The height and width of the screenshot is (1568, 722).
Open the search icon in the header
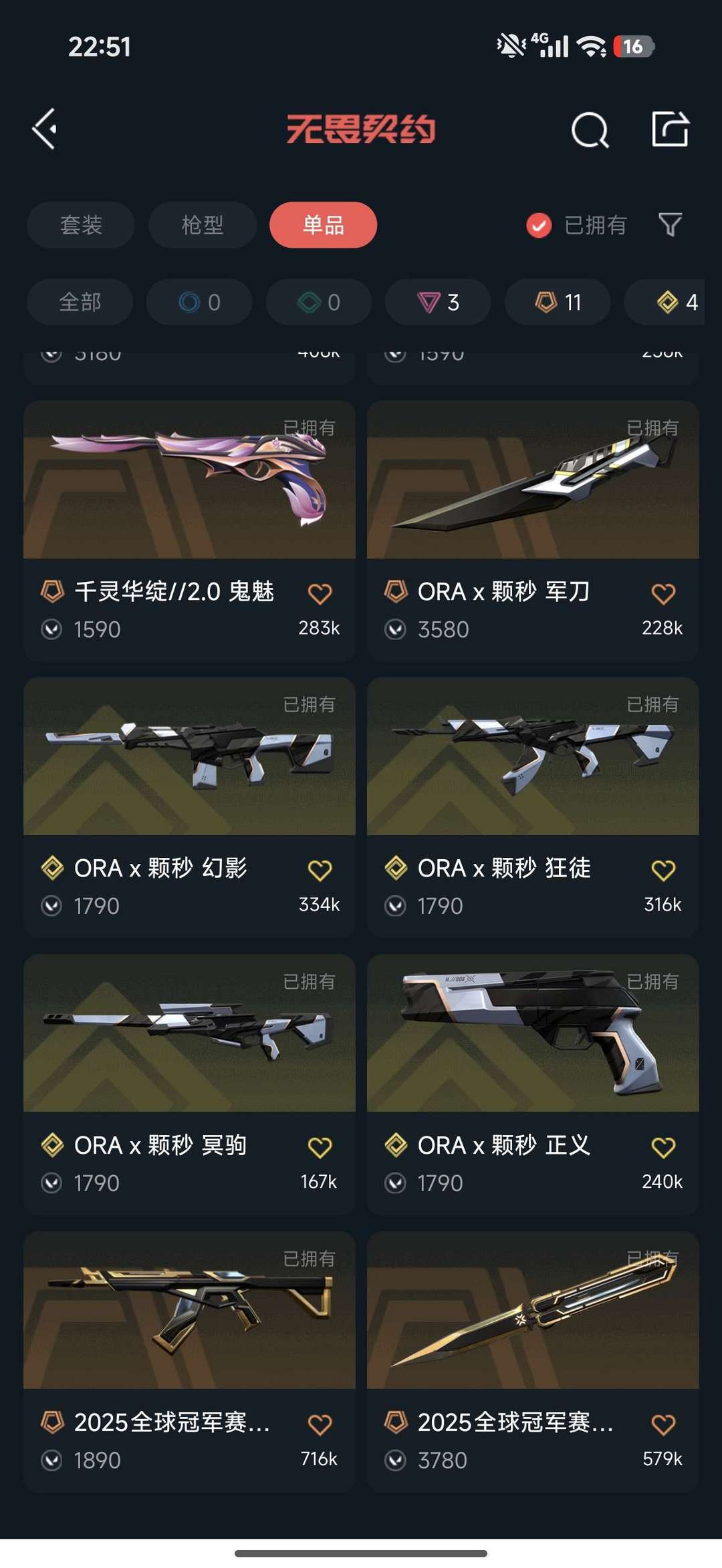tap(590, 130)
